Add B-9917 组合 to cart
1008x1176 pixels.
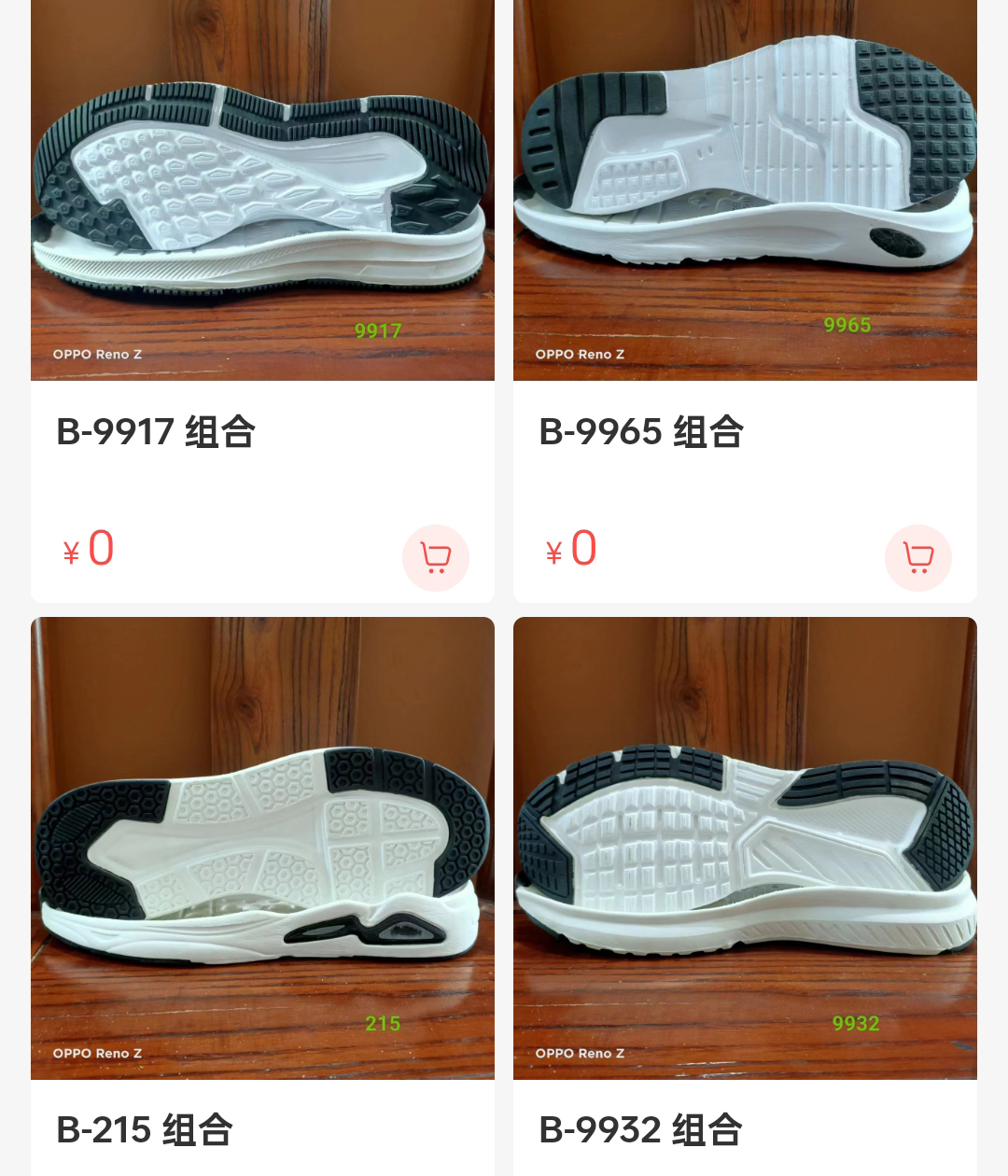[435, 558]
